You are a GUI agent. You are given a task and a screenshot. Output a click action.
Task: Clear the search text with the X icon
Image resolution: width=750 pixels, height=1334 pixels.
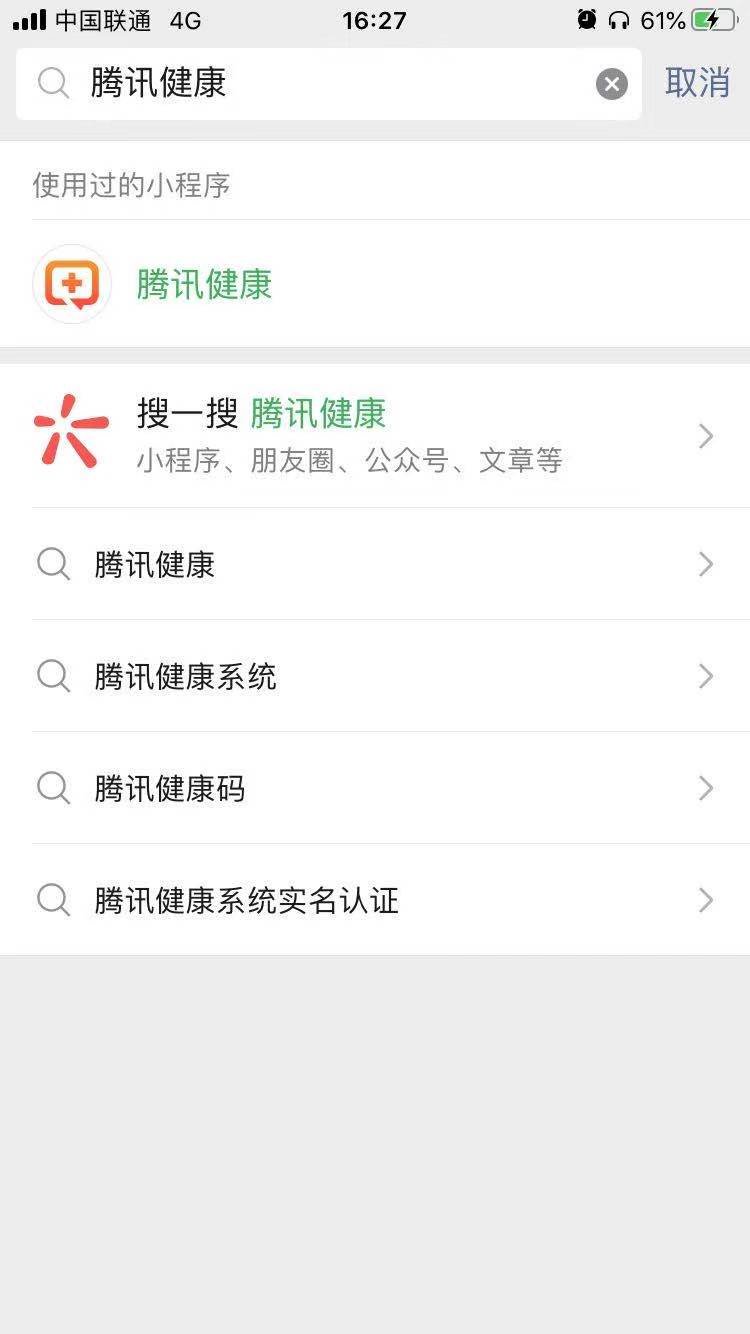point(612,84)
